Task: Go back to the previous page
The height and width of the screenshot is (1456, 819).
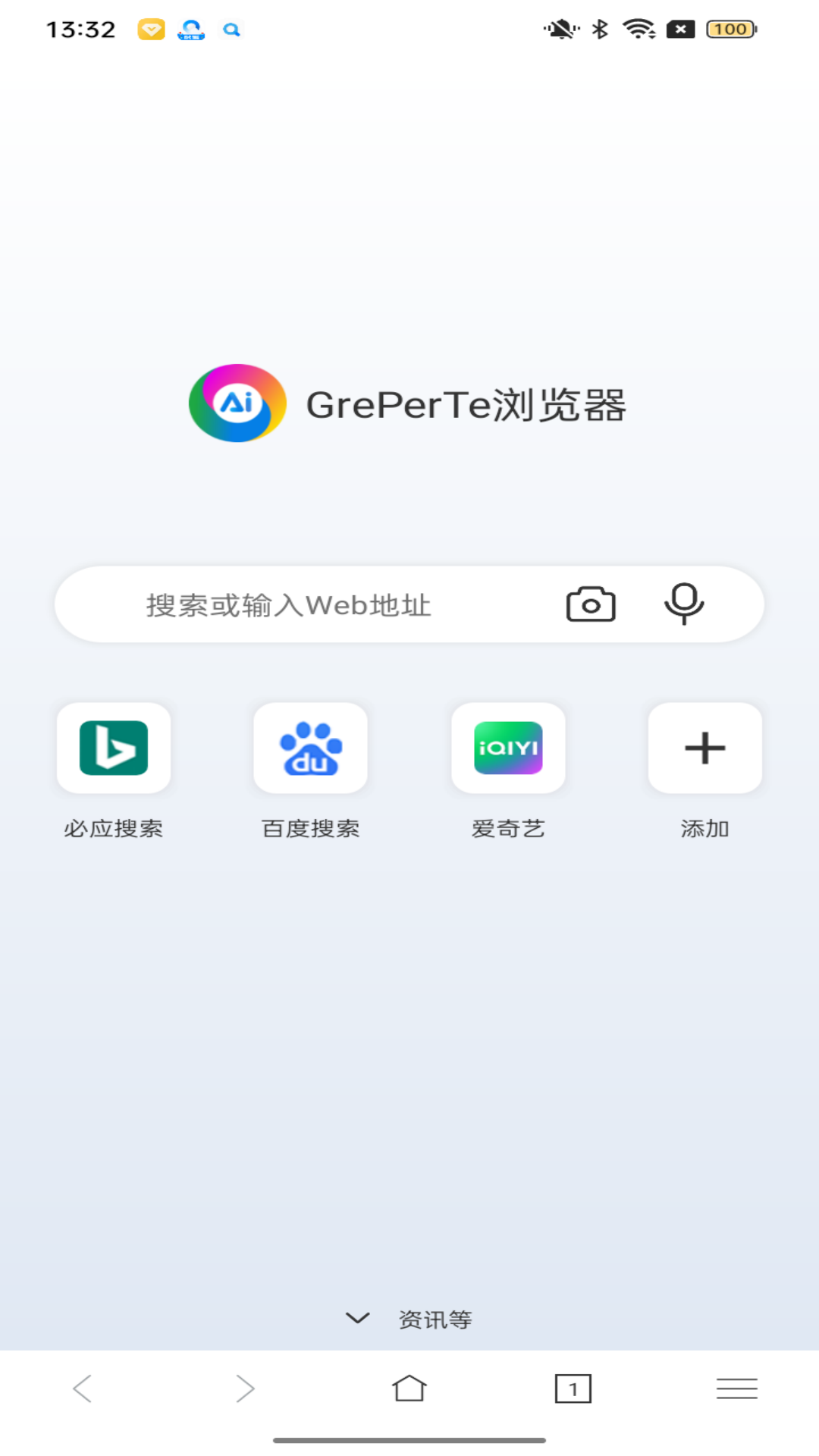Action: 82,1389
